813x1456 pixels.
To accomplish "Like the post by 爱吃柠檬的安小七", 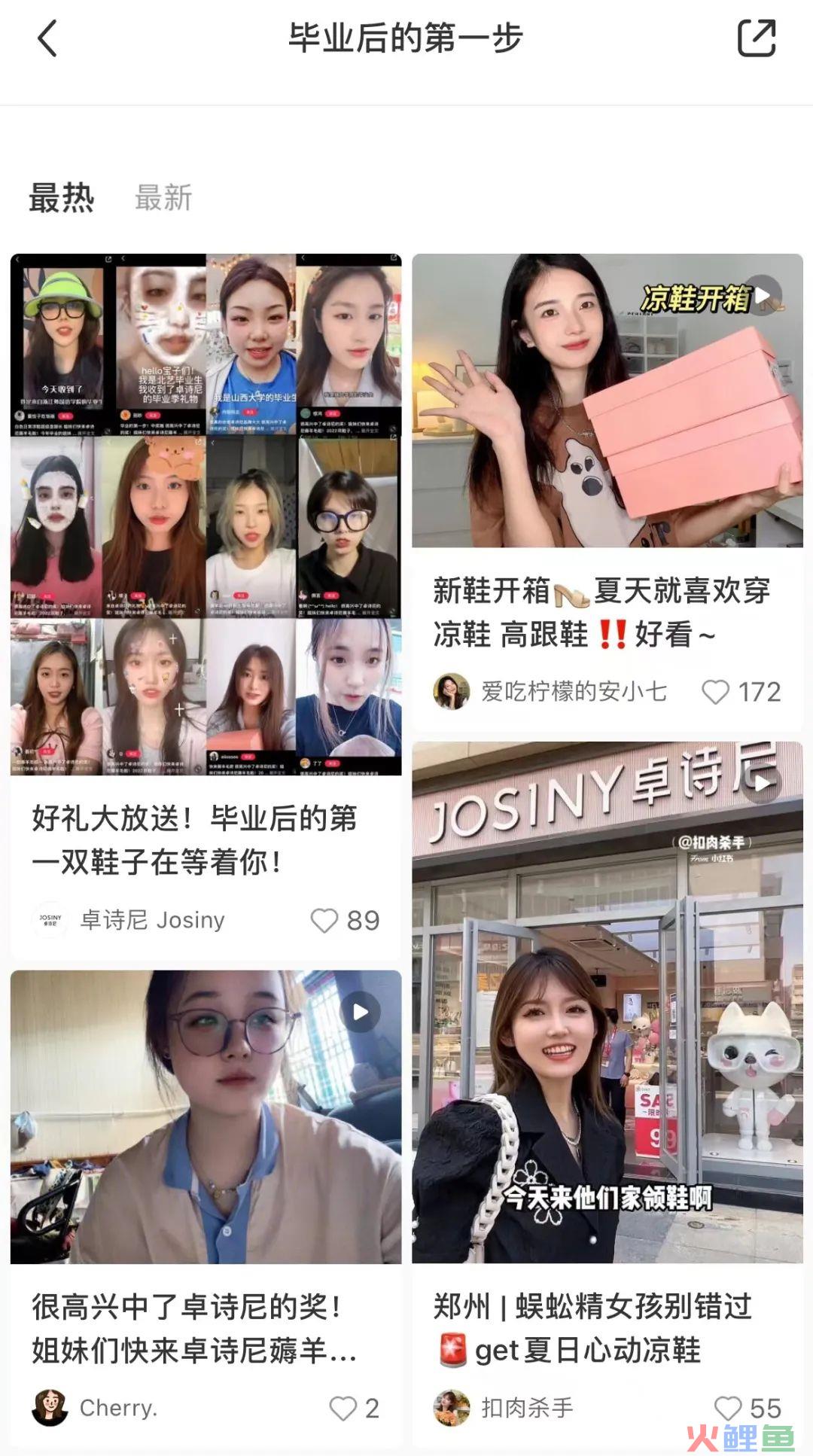I will click(x=715, y=692).
